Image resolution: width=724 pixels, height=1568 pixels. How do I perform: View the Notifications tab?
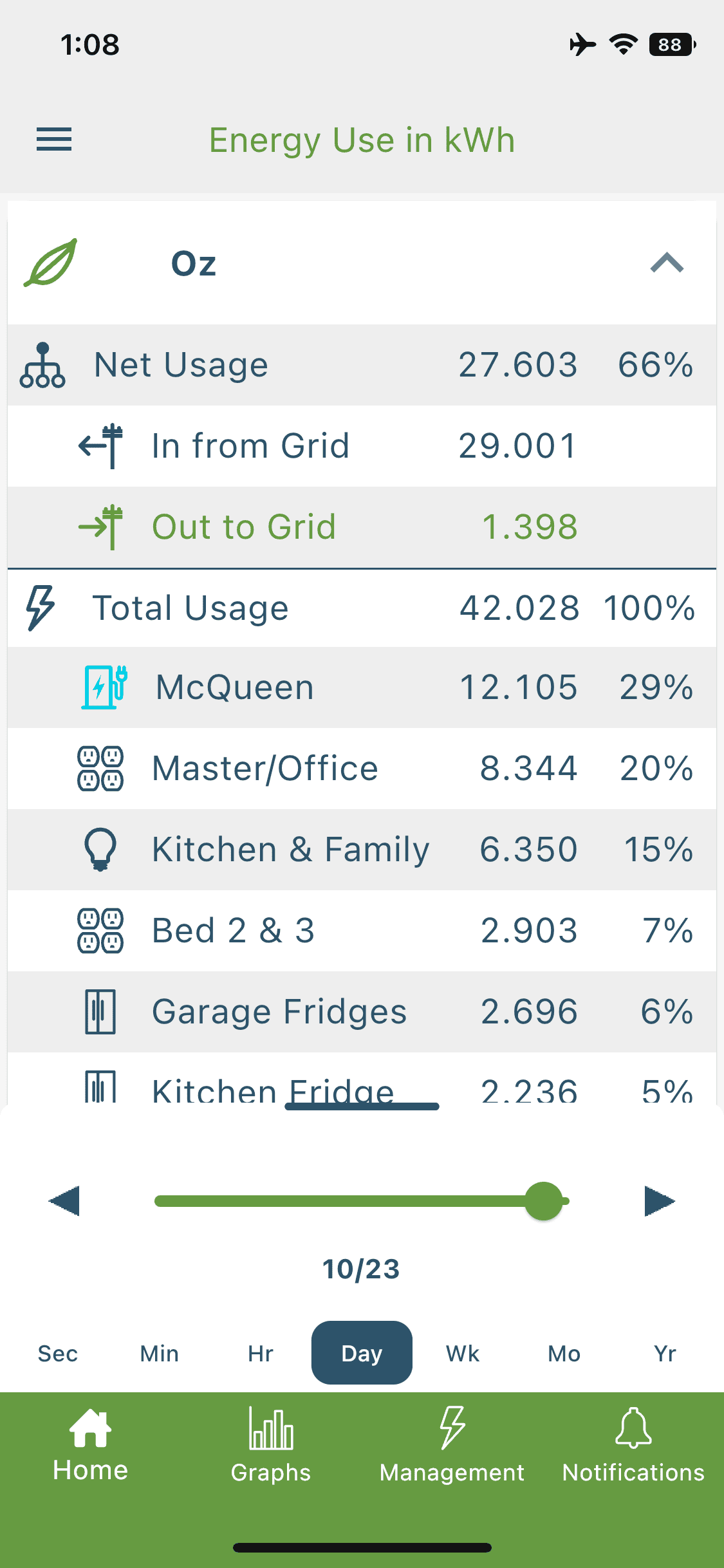633,1444
